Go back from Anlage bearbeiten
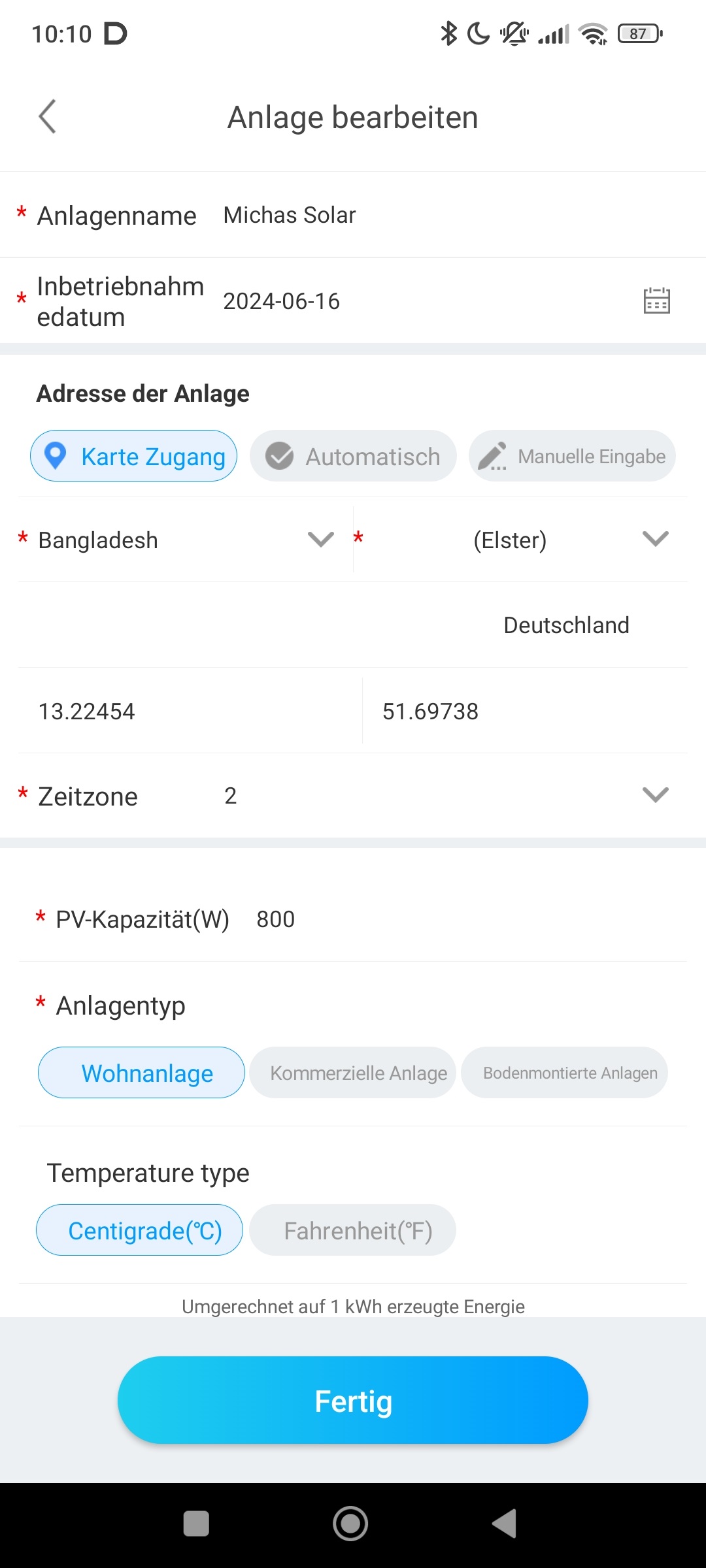The width and height of the screenshot is (706, 1568). 48,117
